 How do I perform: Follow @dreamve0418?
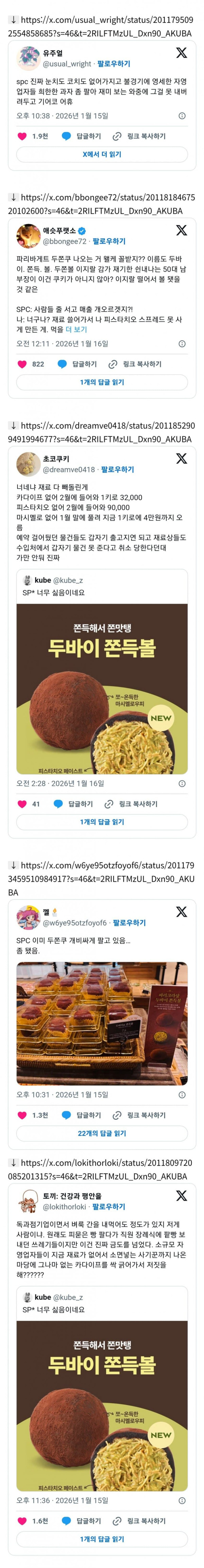pos(118,469)
